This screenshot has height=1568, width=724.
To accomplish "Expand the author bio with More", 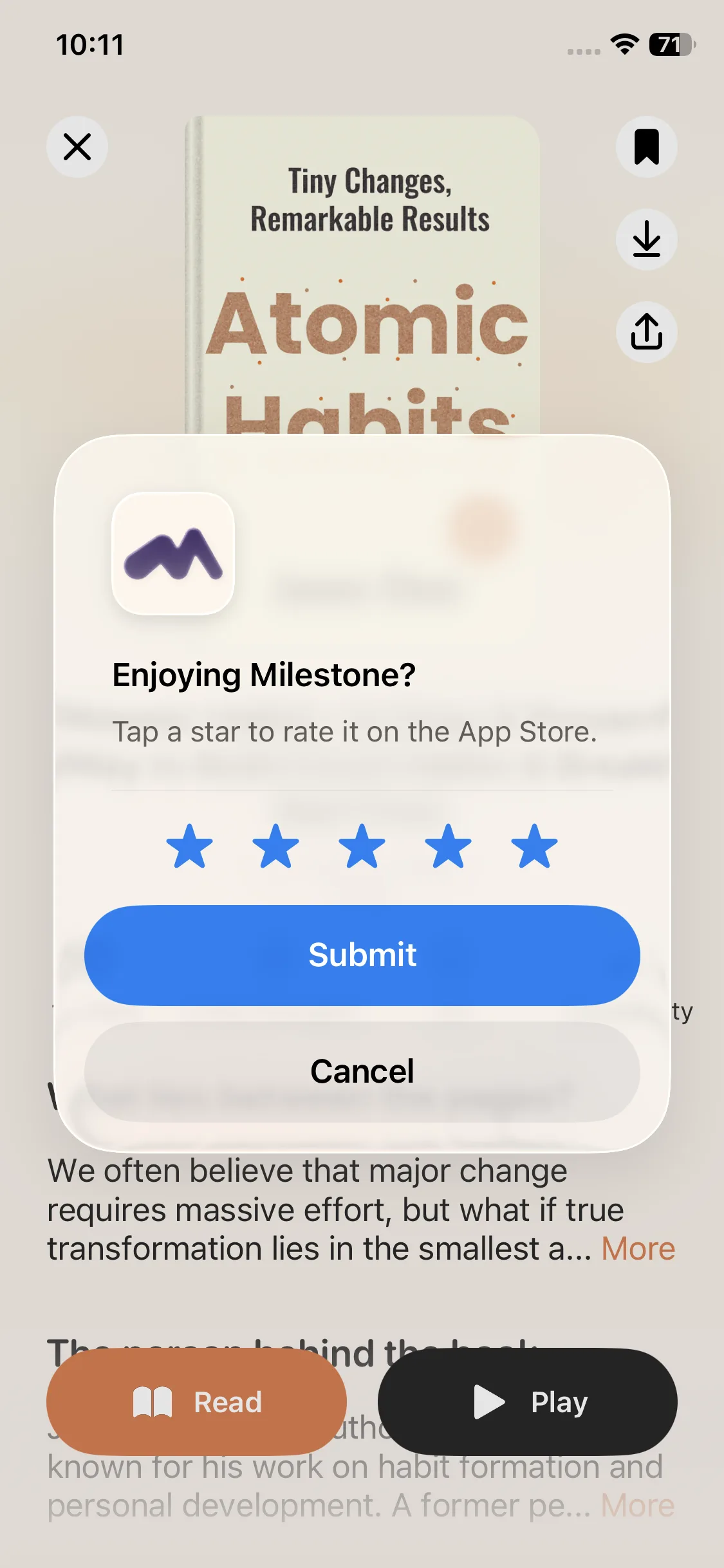I will pos(637,1506).
